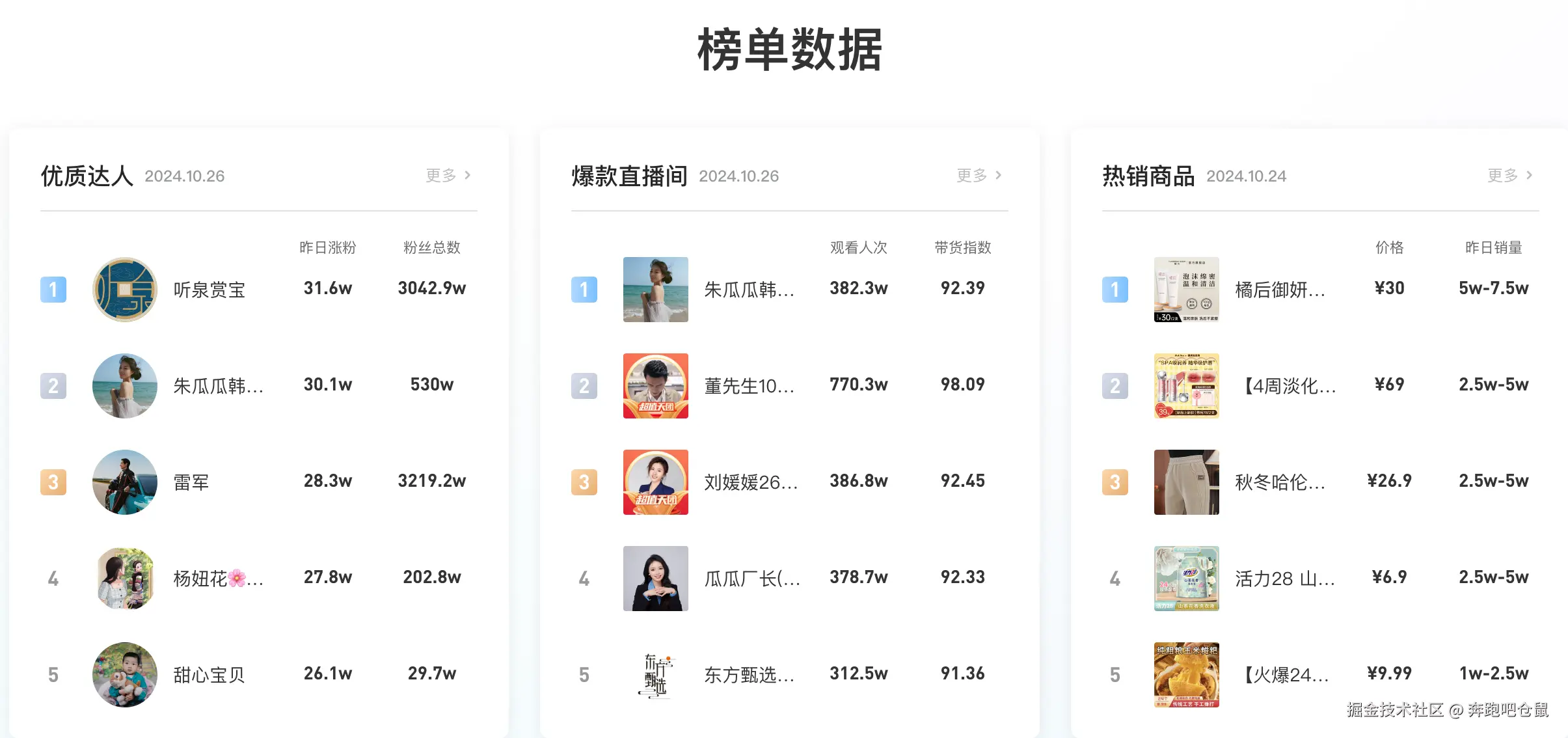Open 更多 for 爆款直播间 ranking
The image size is (1568, 738).
click(979, 175)
